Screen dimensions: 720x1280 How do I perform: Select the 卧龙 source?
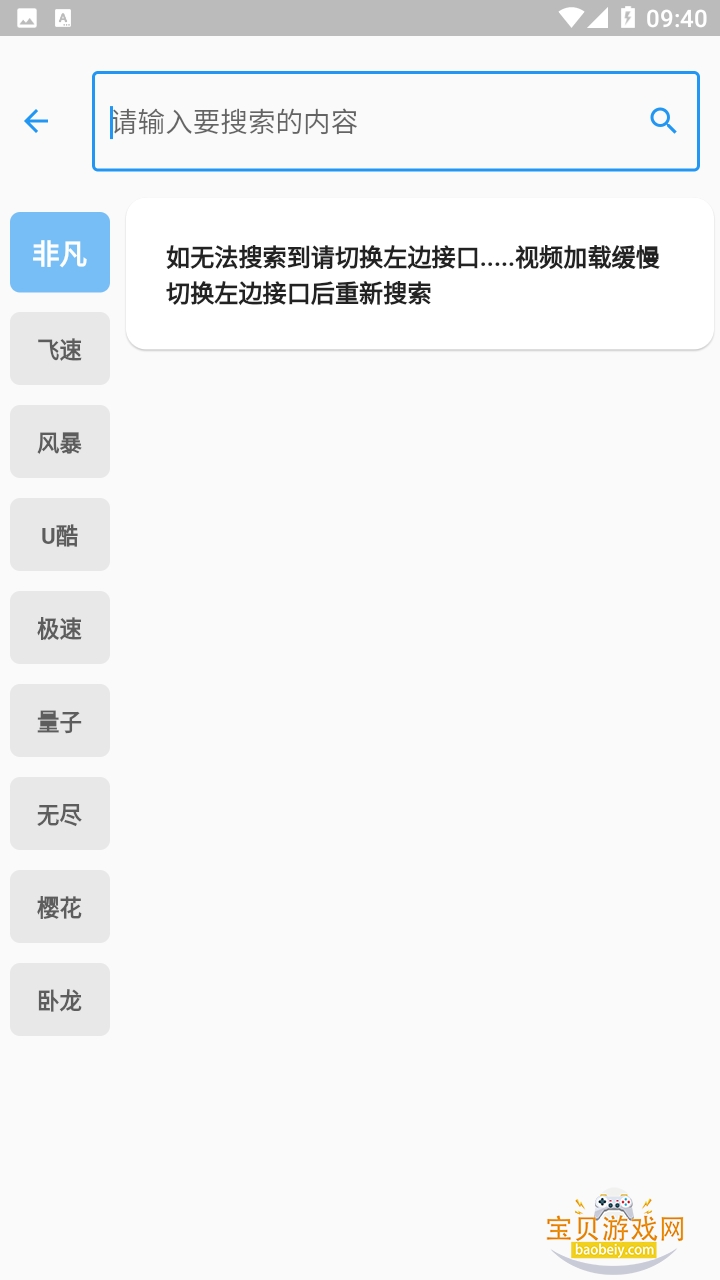coord(60,1000)
